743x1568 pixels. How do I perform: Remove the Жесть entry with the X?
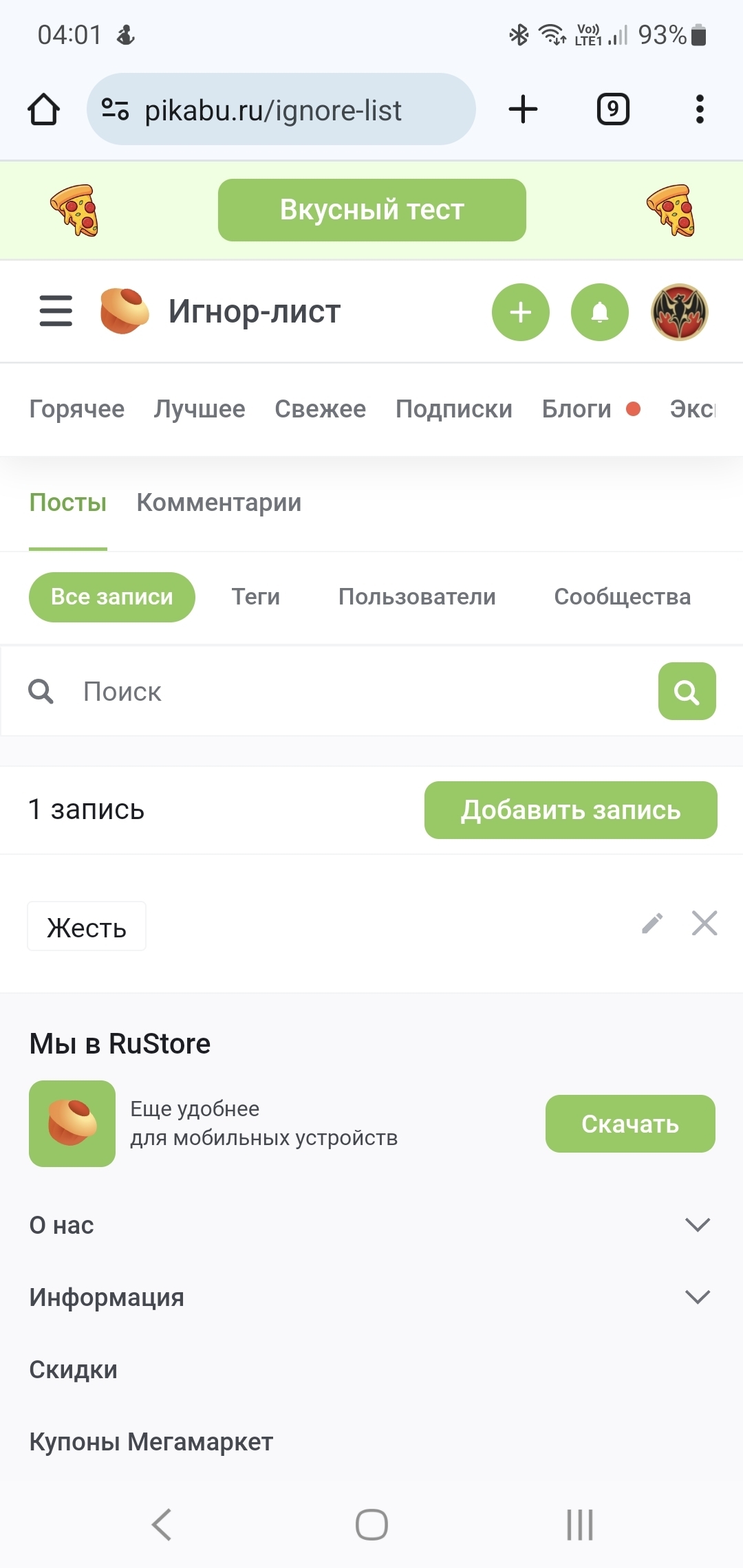click(x=704, y=923)
